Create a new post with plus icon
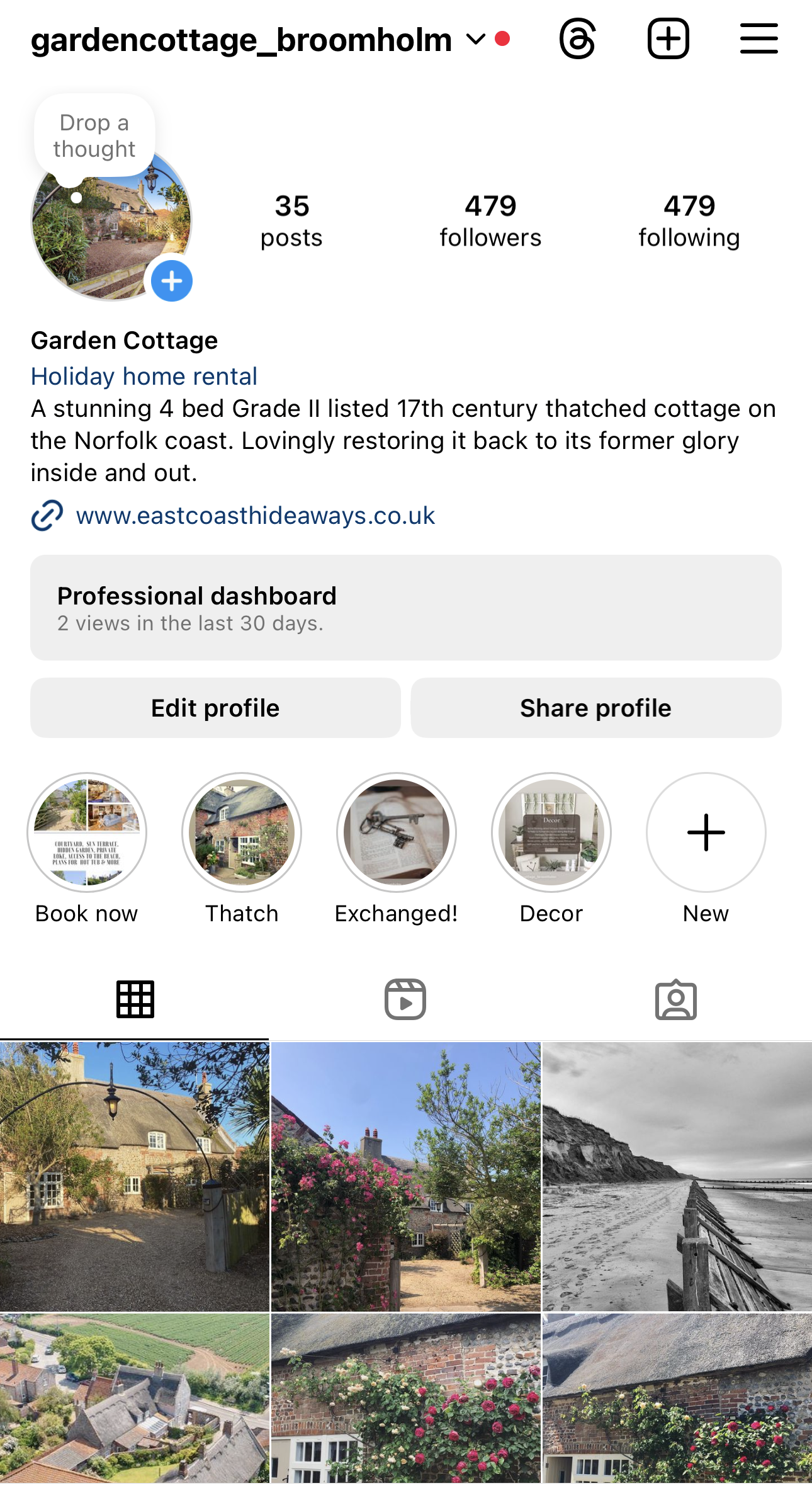Screen dimensions: 812x1493 (x=668, y=39)
